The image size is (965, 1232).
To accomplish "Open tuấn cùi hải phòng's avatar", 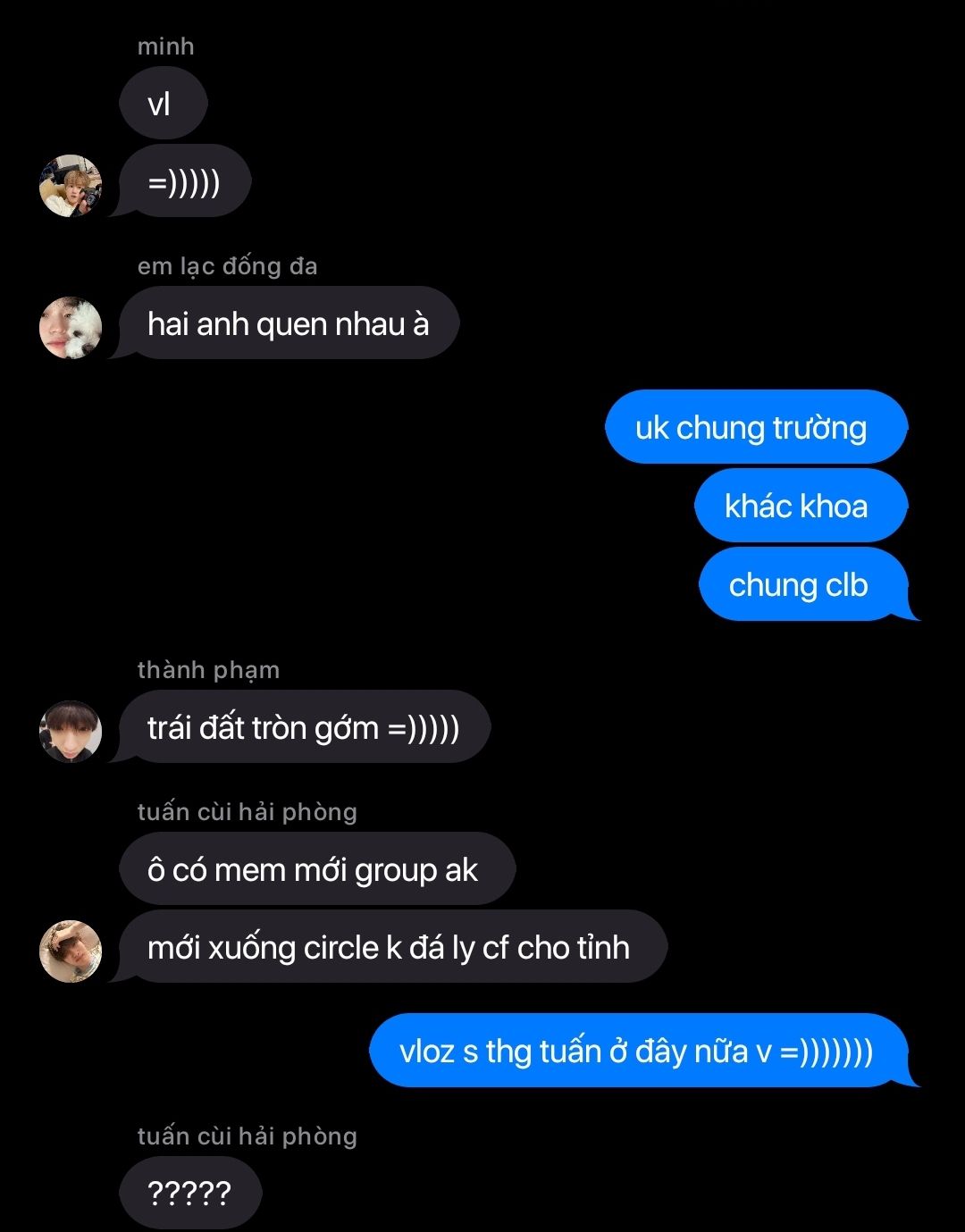I will click(71, 951).
